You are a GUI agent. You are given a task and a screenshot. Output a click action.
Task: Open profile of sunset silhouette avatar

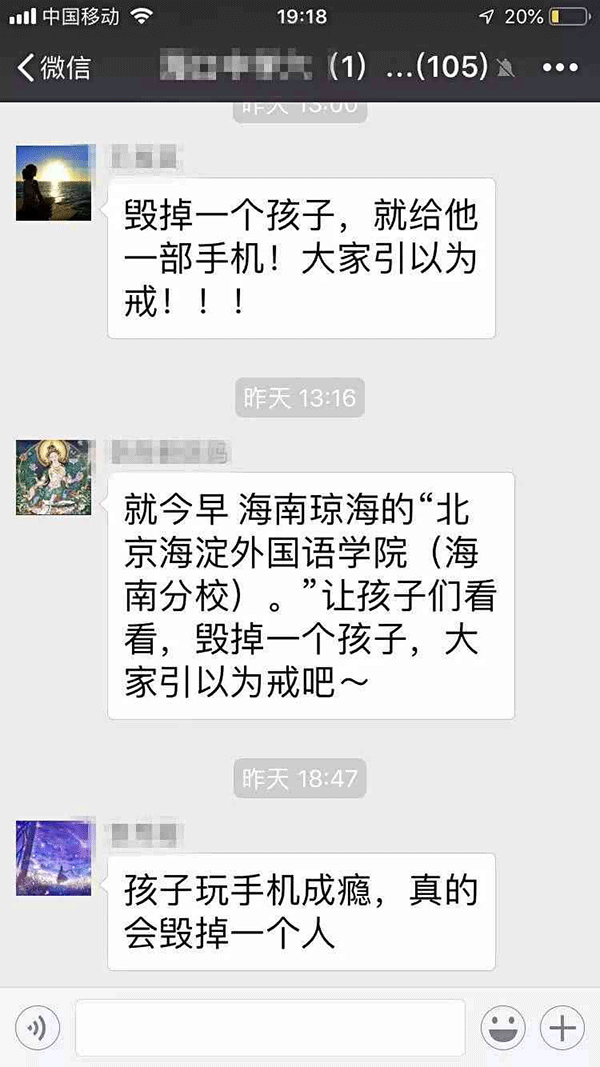[53, 182]
